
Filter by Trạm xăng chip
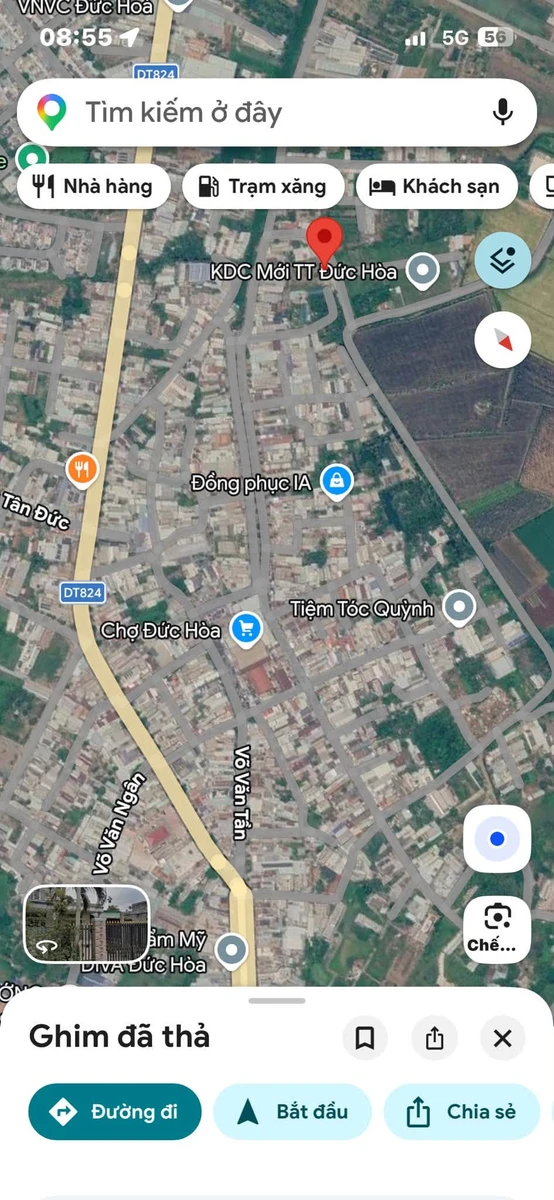[x=263, y=186]
